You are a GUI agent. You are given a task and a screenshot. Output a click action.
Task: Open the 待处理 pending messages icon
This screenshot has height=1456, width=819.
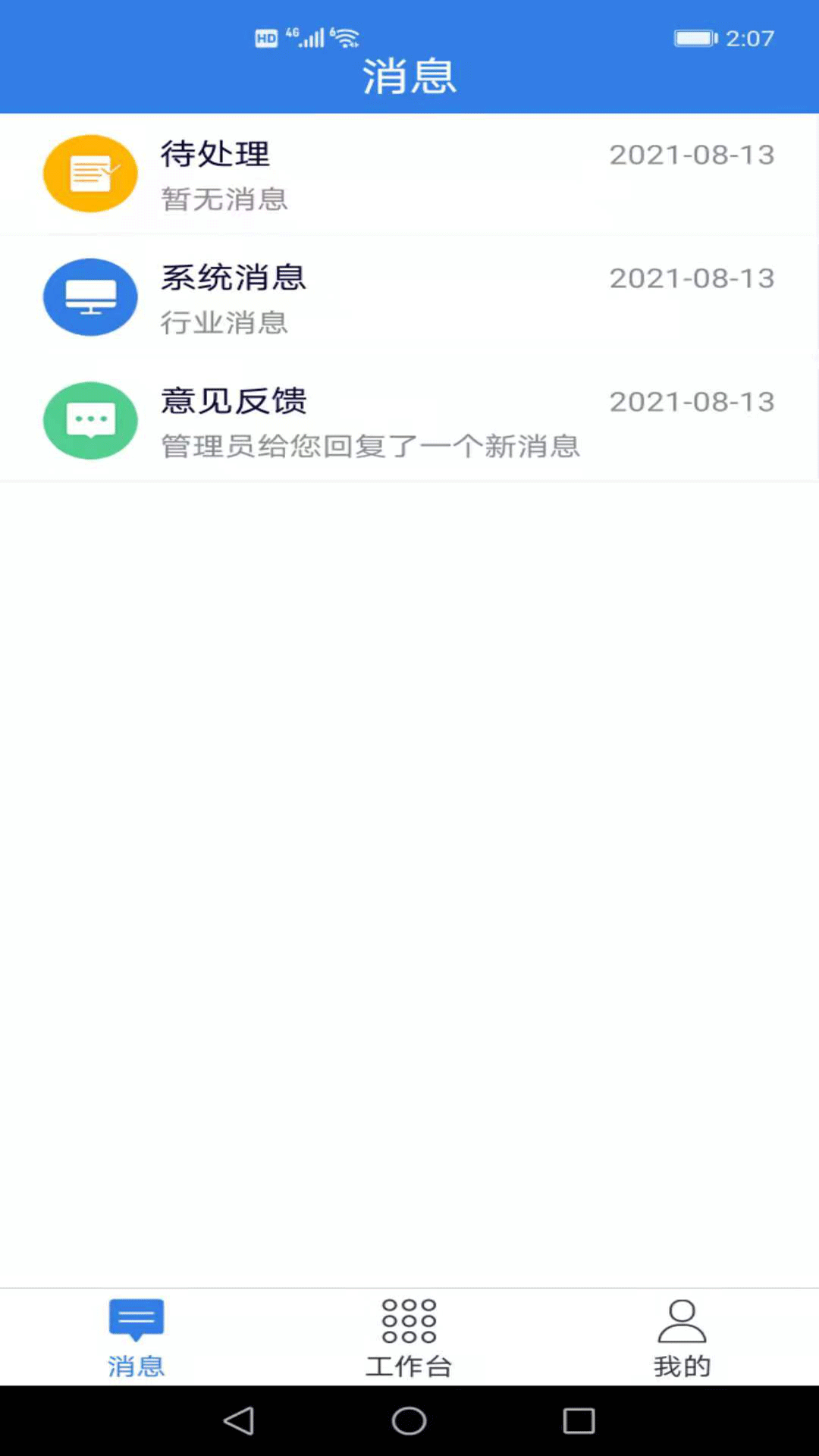click(89, 173)
